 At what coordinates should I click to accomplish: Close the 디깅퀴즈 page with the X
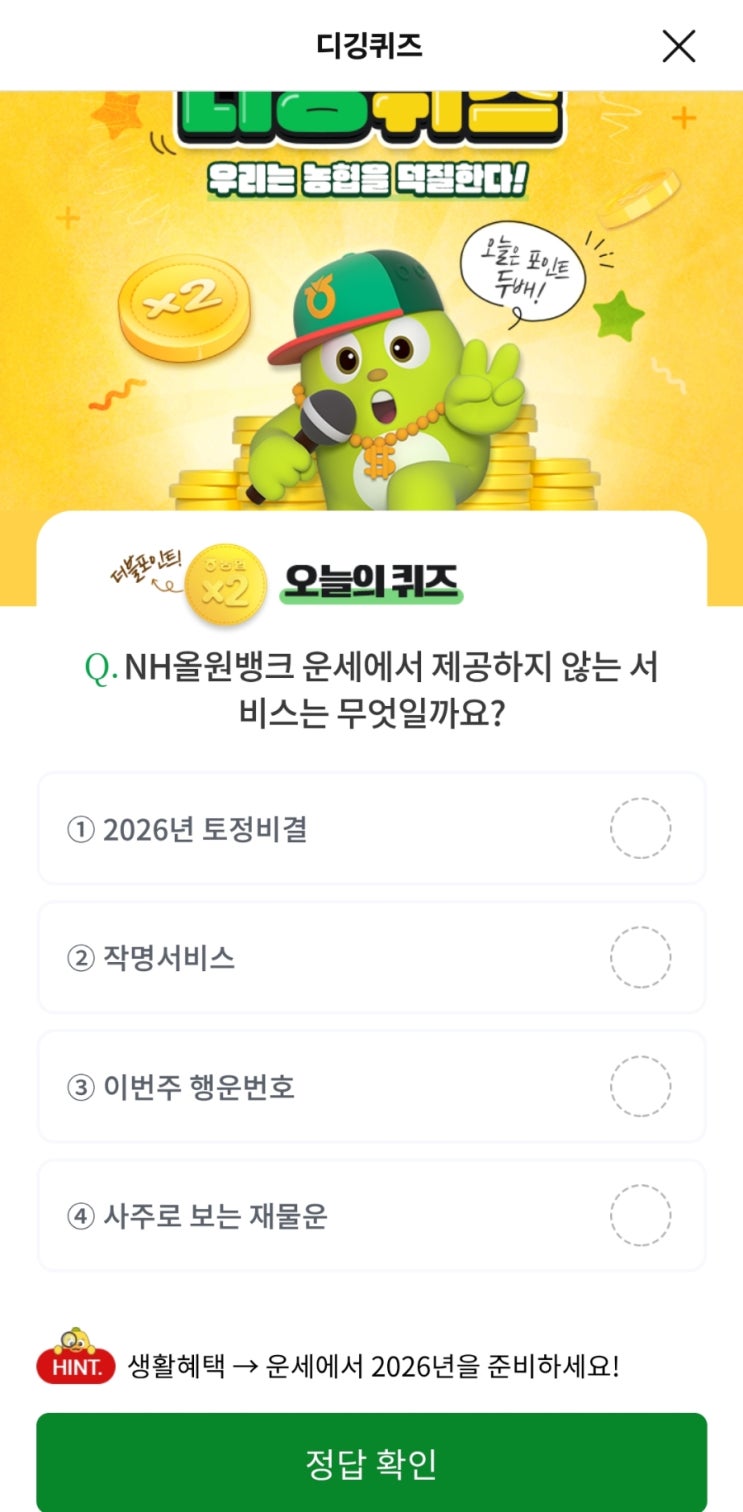click(679, 45)
